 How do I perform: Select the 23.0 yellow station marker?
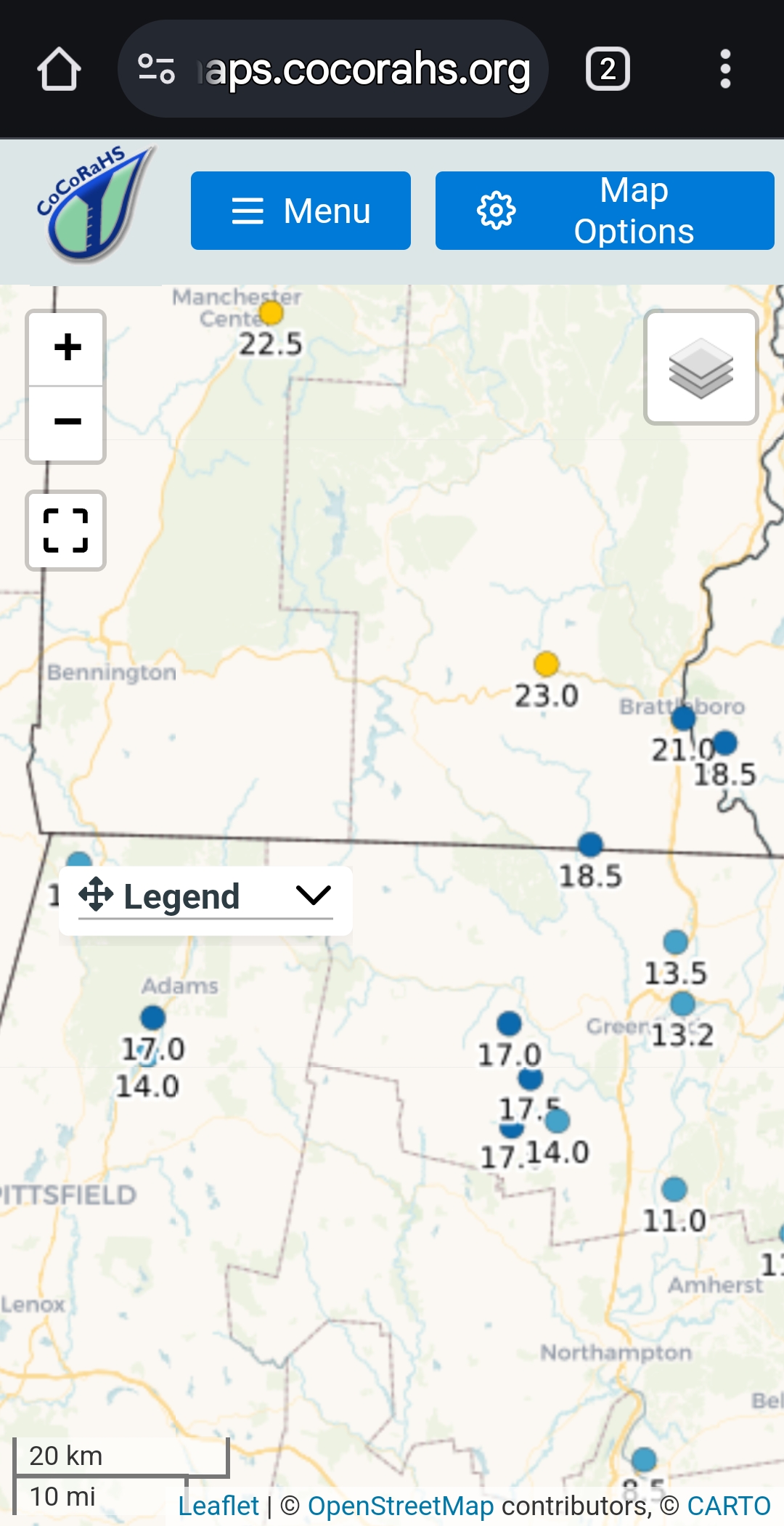pos(546,664)
